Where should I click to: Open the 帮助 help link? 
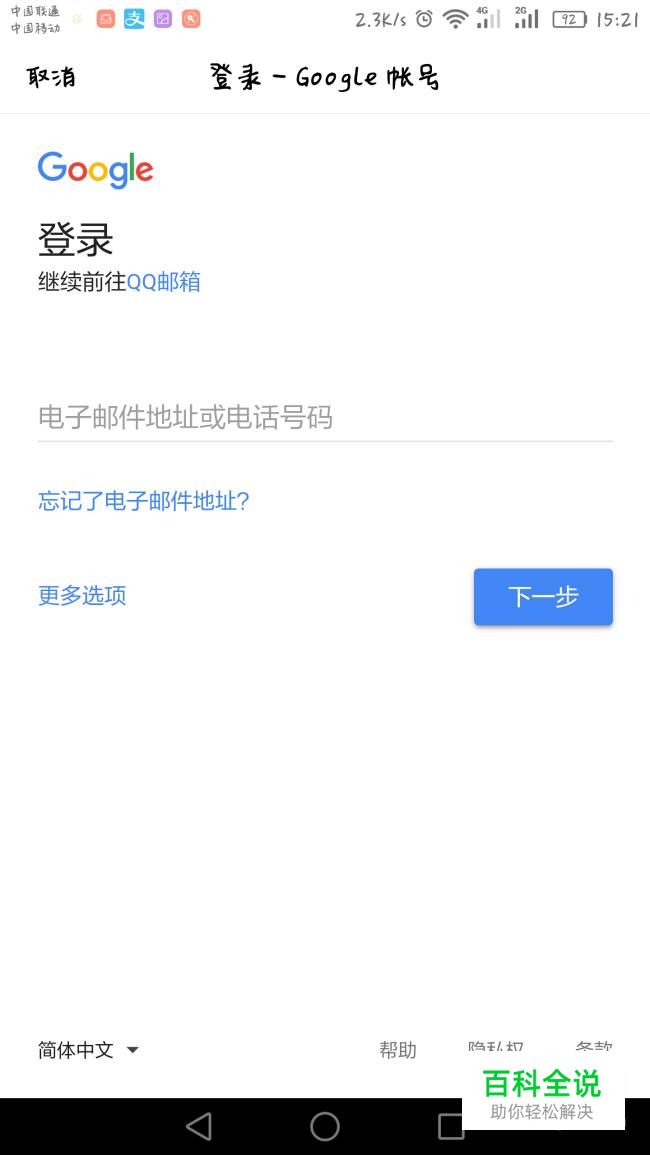(x=397, y=1050)
